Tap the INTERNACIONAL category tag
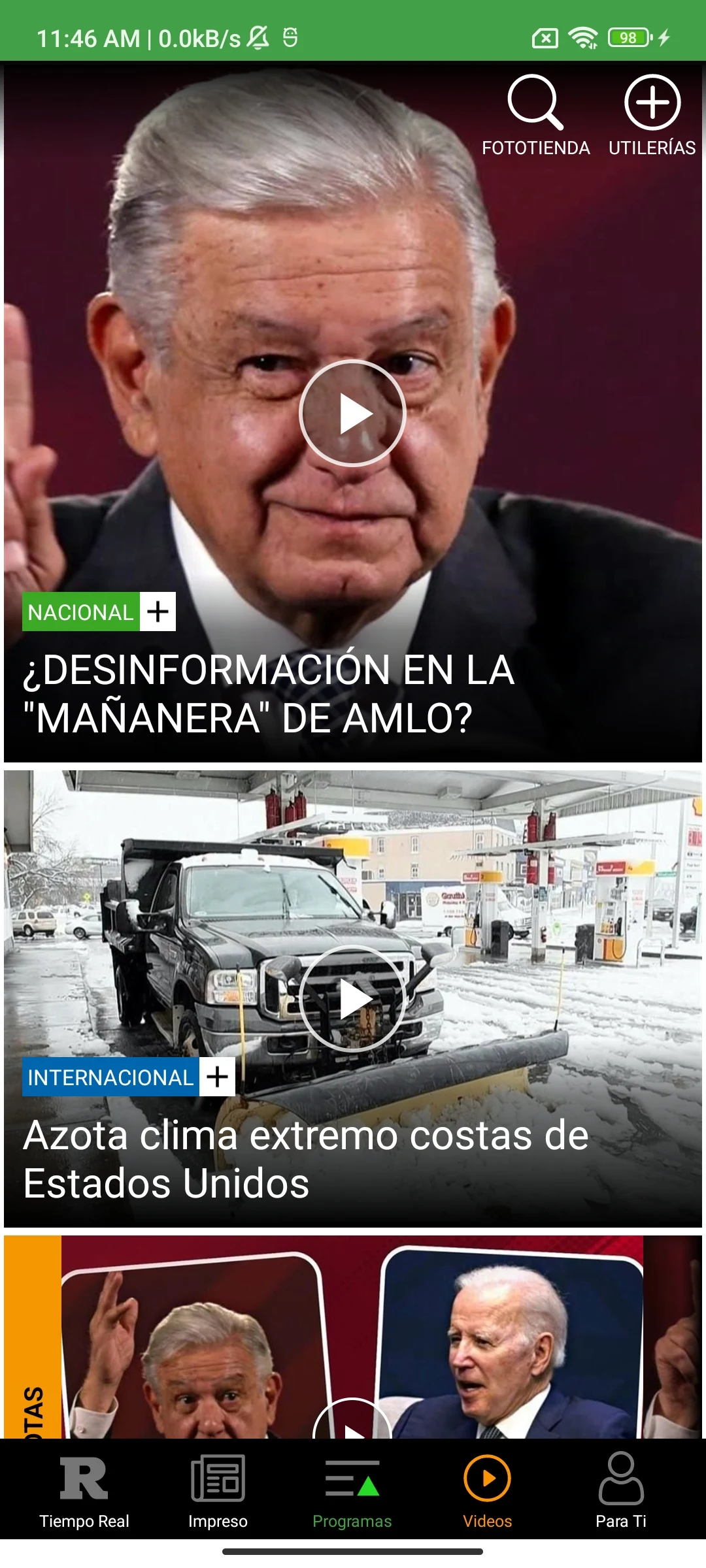 (110, 1077)
